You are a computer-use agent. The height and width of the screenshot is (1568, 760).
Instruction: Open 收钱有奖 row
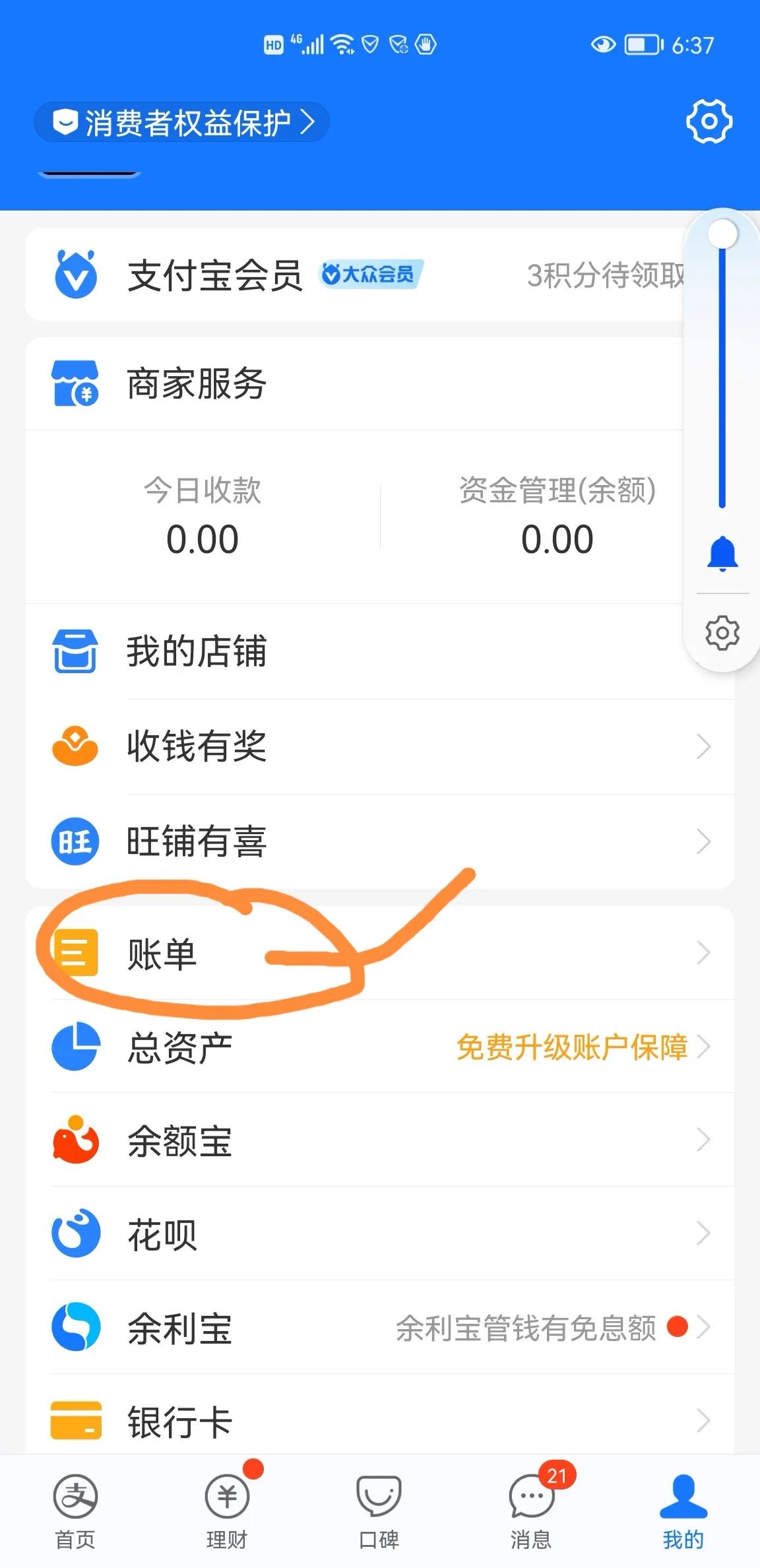pos(380,746)
